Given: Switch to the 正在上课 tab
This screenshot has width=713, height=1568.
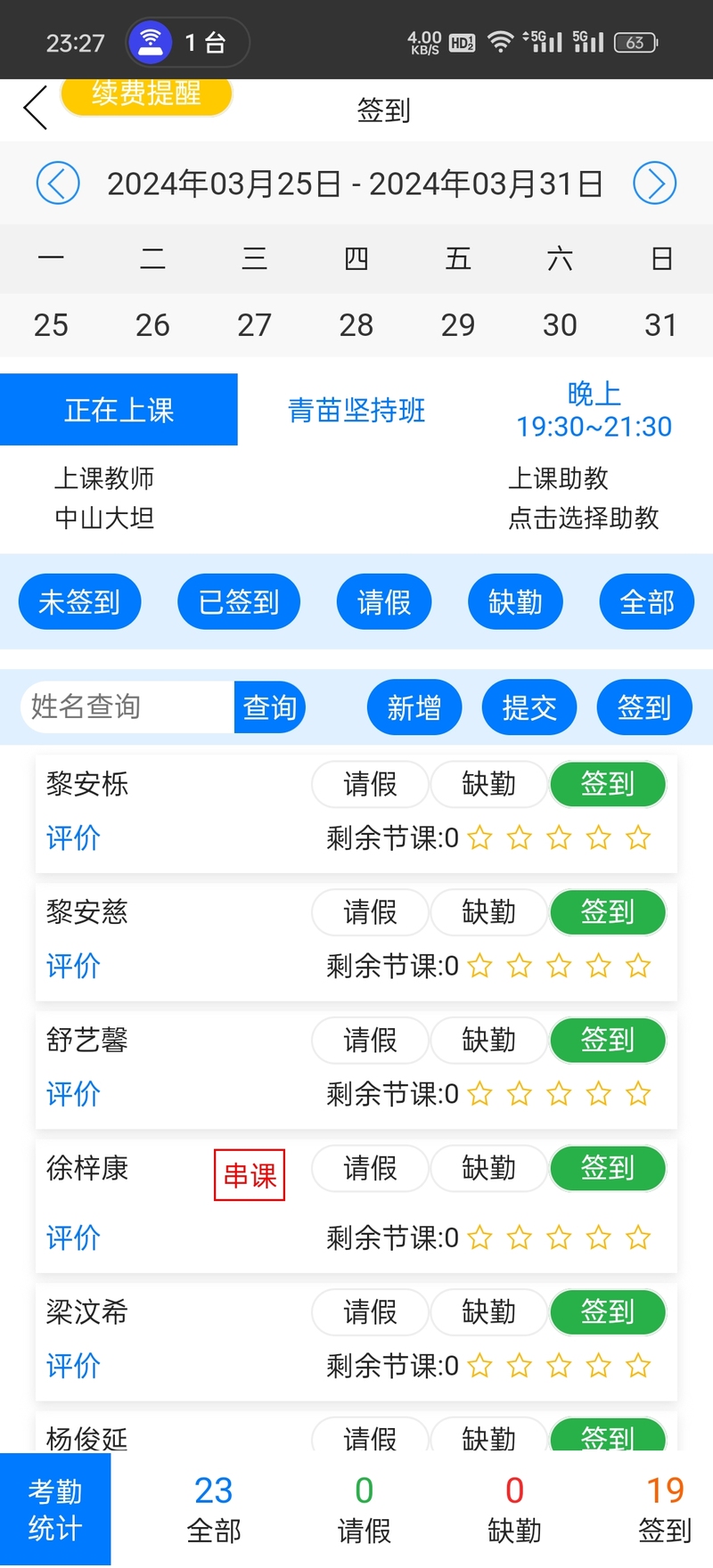Looking at the screenshot, I should click(119, 409).
